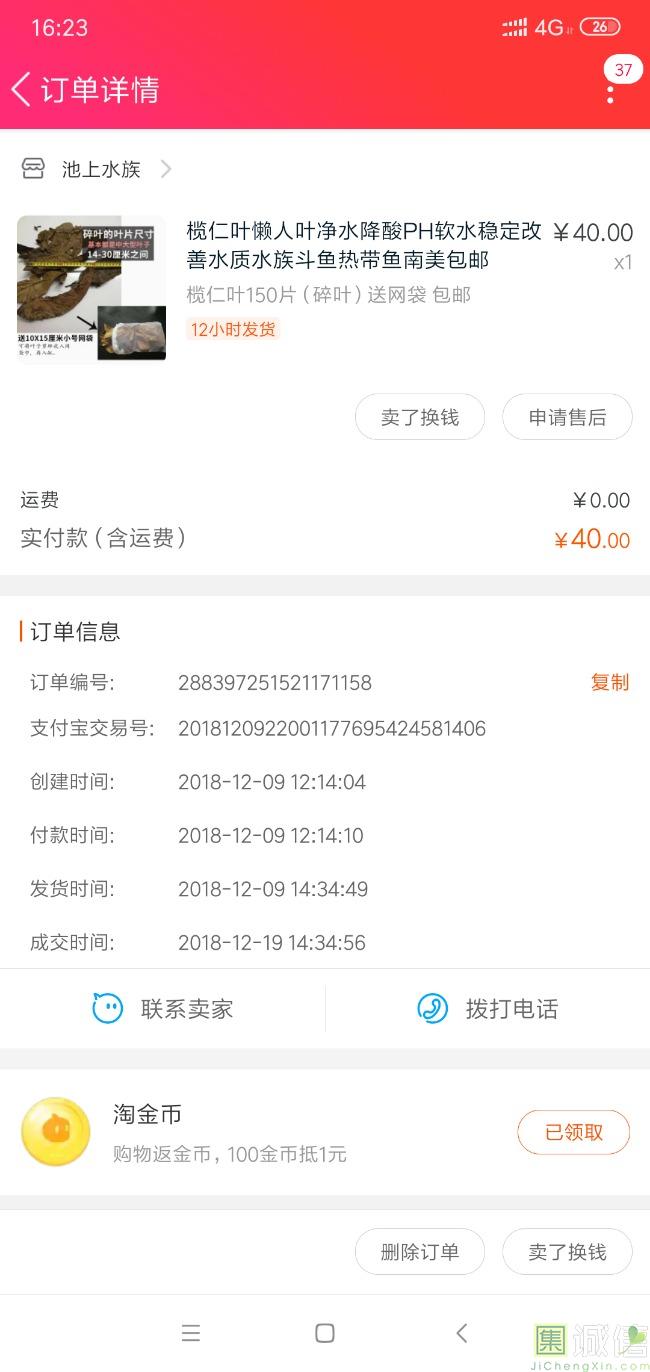650x1372 pixels.
Task: View the 榄仁叶 product image
Action: pyautogui.click(x=91, y=288)
